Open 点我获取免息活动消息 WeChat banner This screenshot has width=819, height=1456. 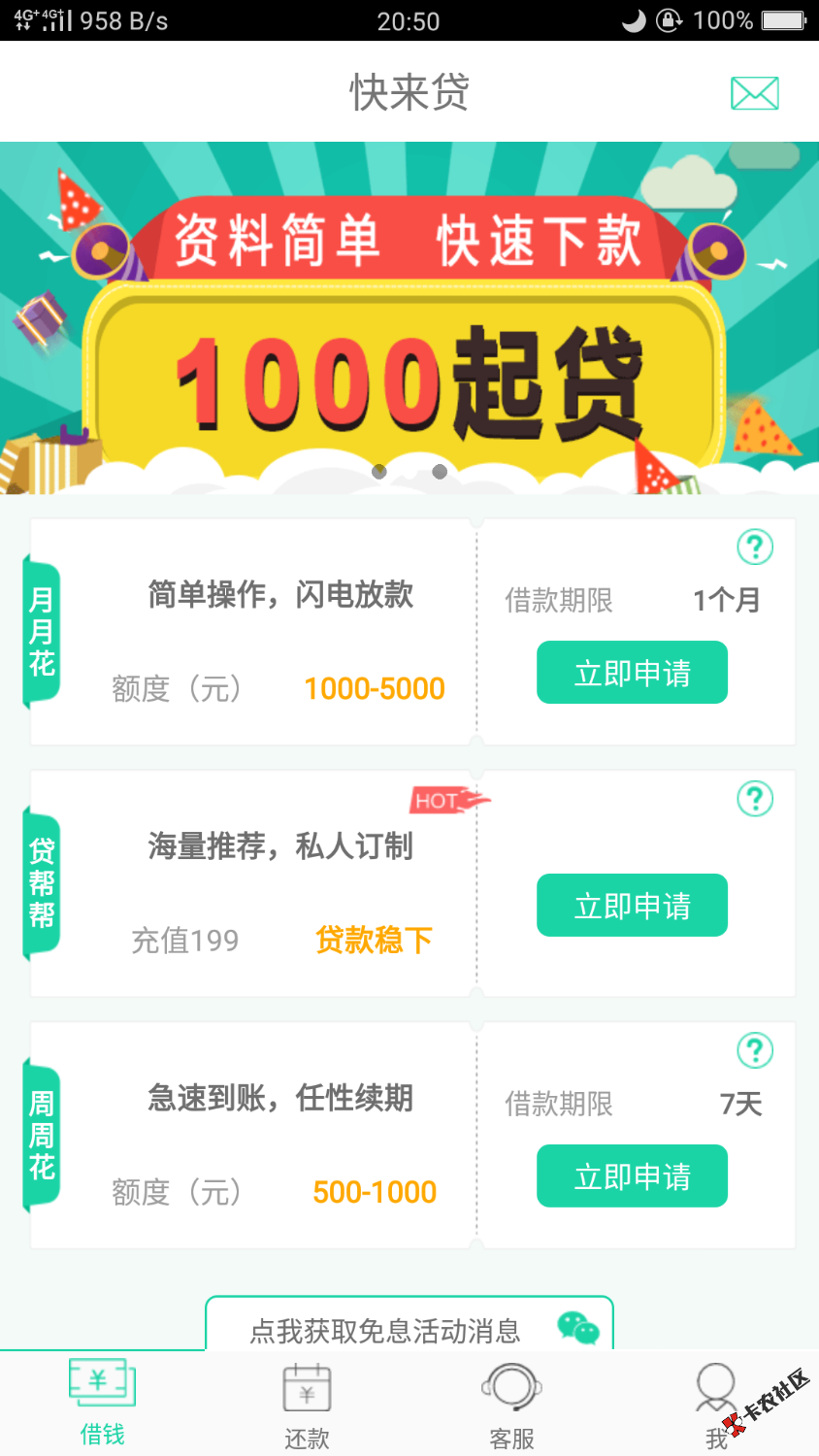pos(409,1327)
